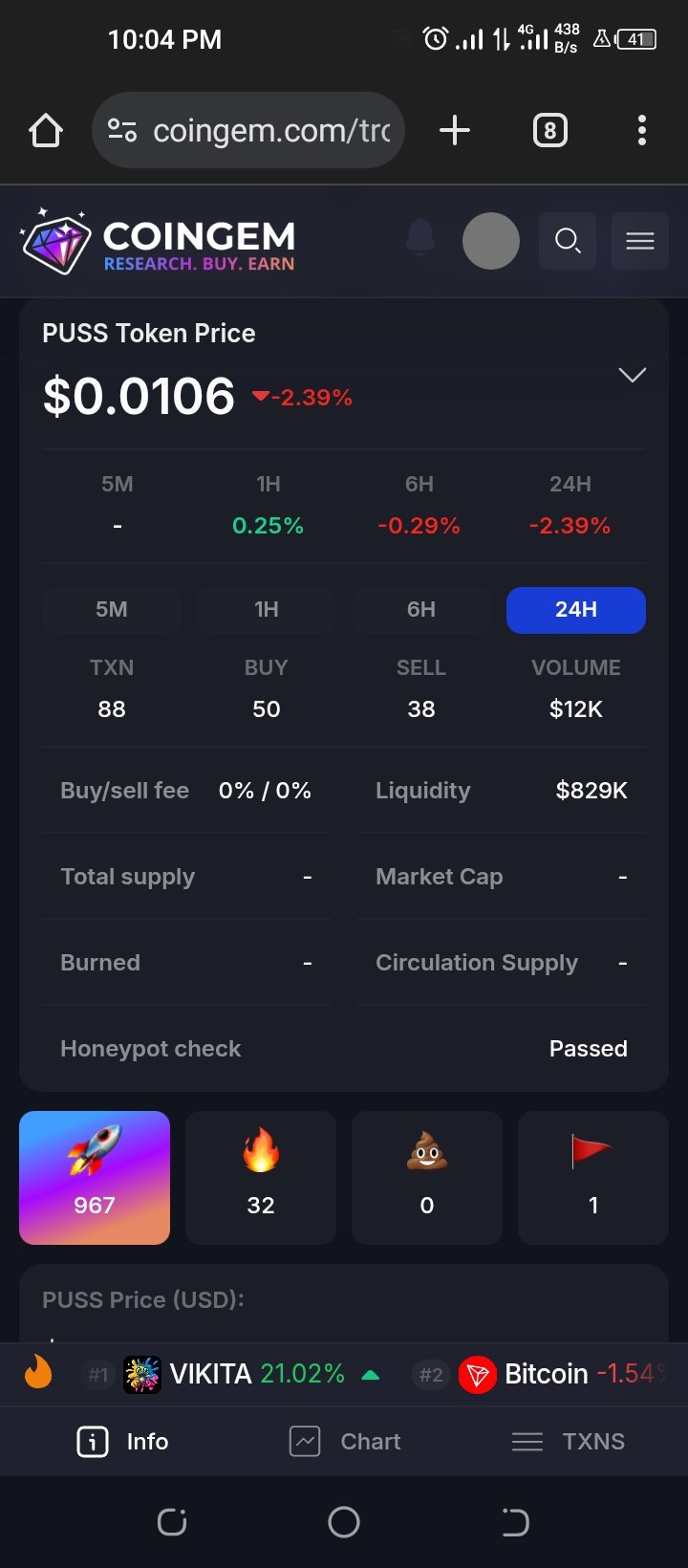688x1568 pixels.
Task: Select the 5M stats period button
Action: click(112, 610)
